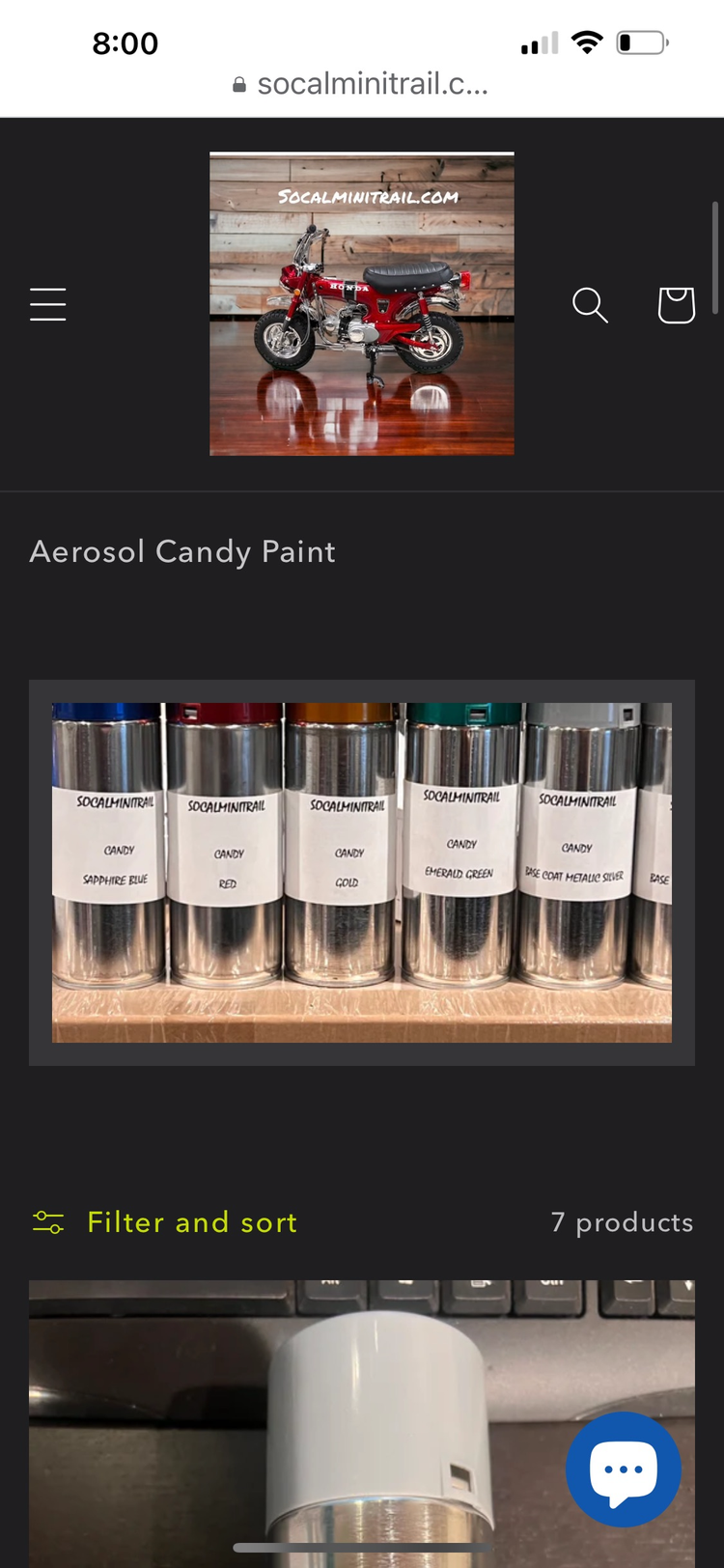Select the Aerosol Candy Paint heading
724x1568 pixels.
click(181, 550)
